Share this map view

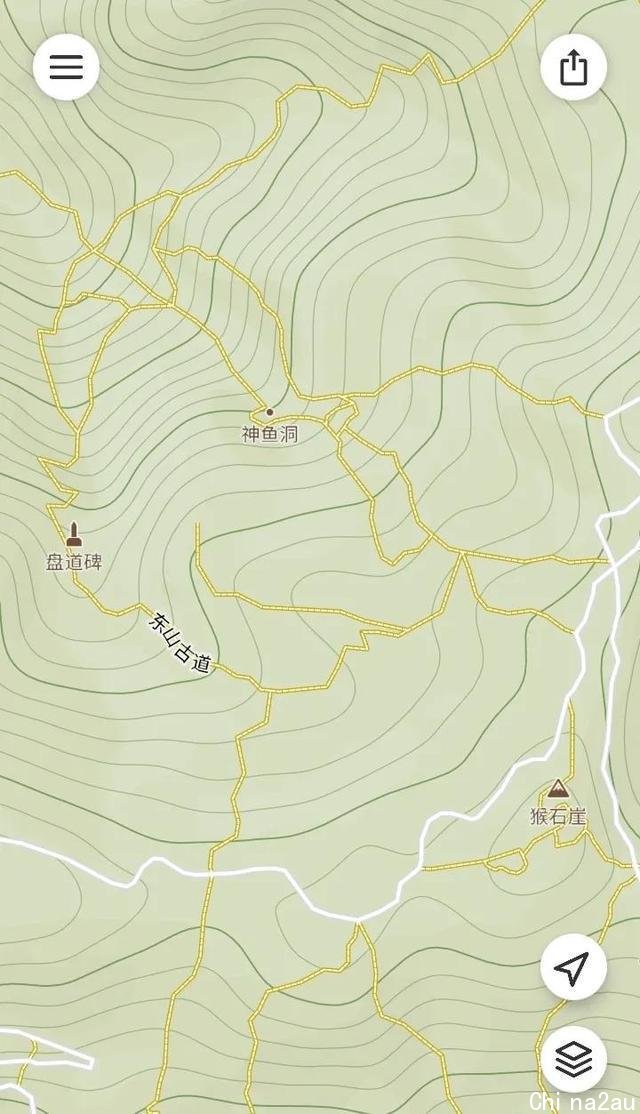(573, 67)
